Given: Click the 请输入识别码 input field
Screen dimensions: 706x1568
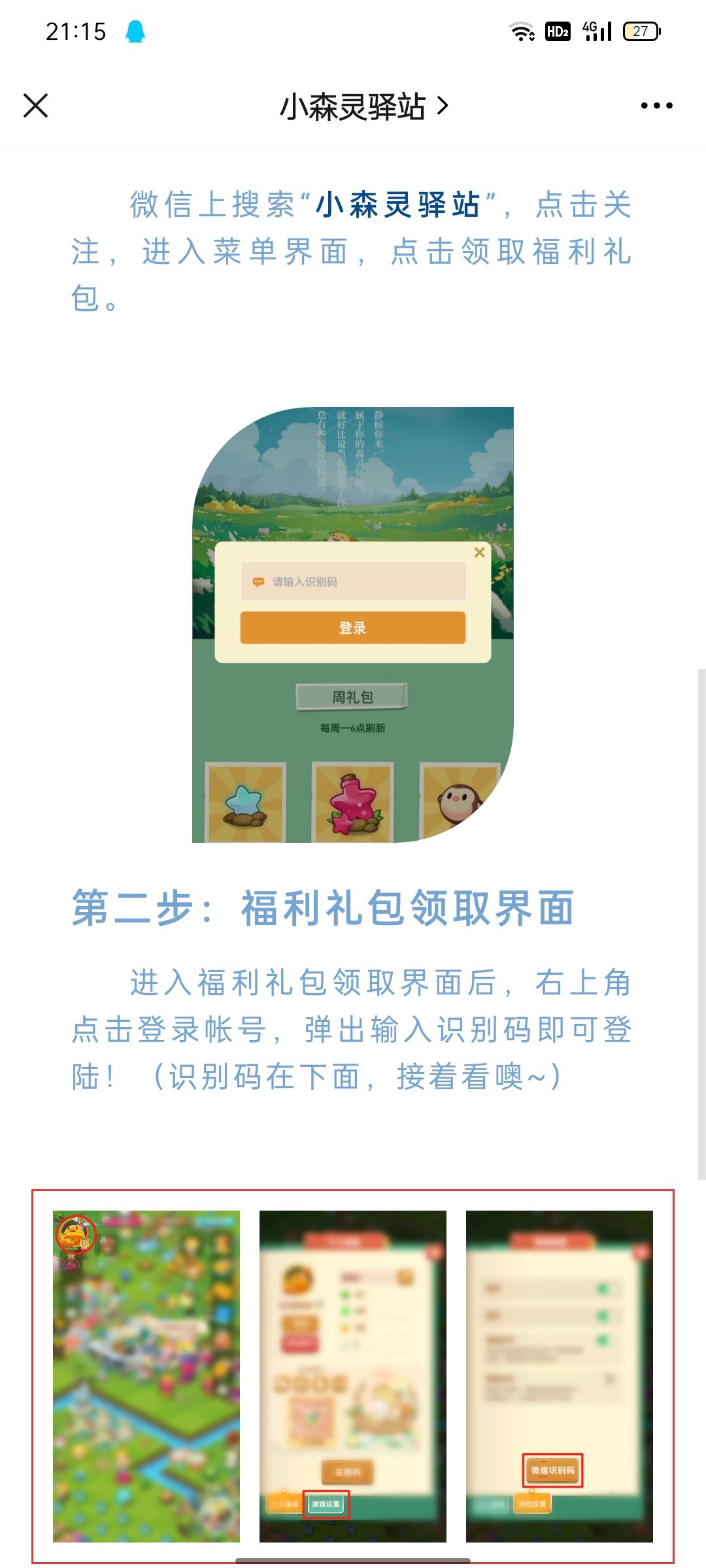Looking at the screenshot, I should (x=353, y=581).
